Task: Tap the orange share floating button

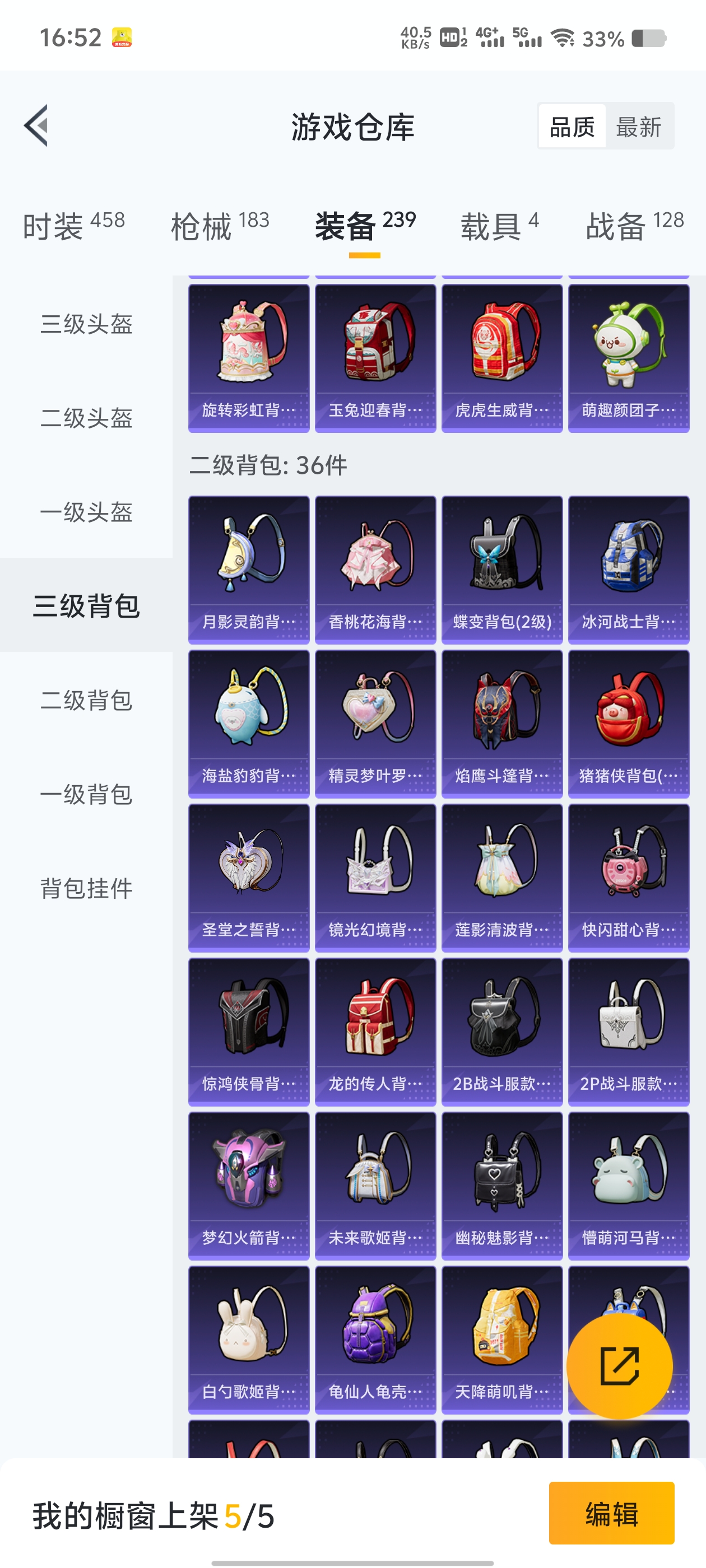Action: click(620, 1365)
